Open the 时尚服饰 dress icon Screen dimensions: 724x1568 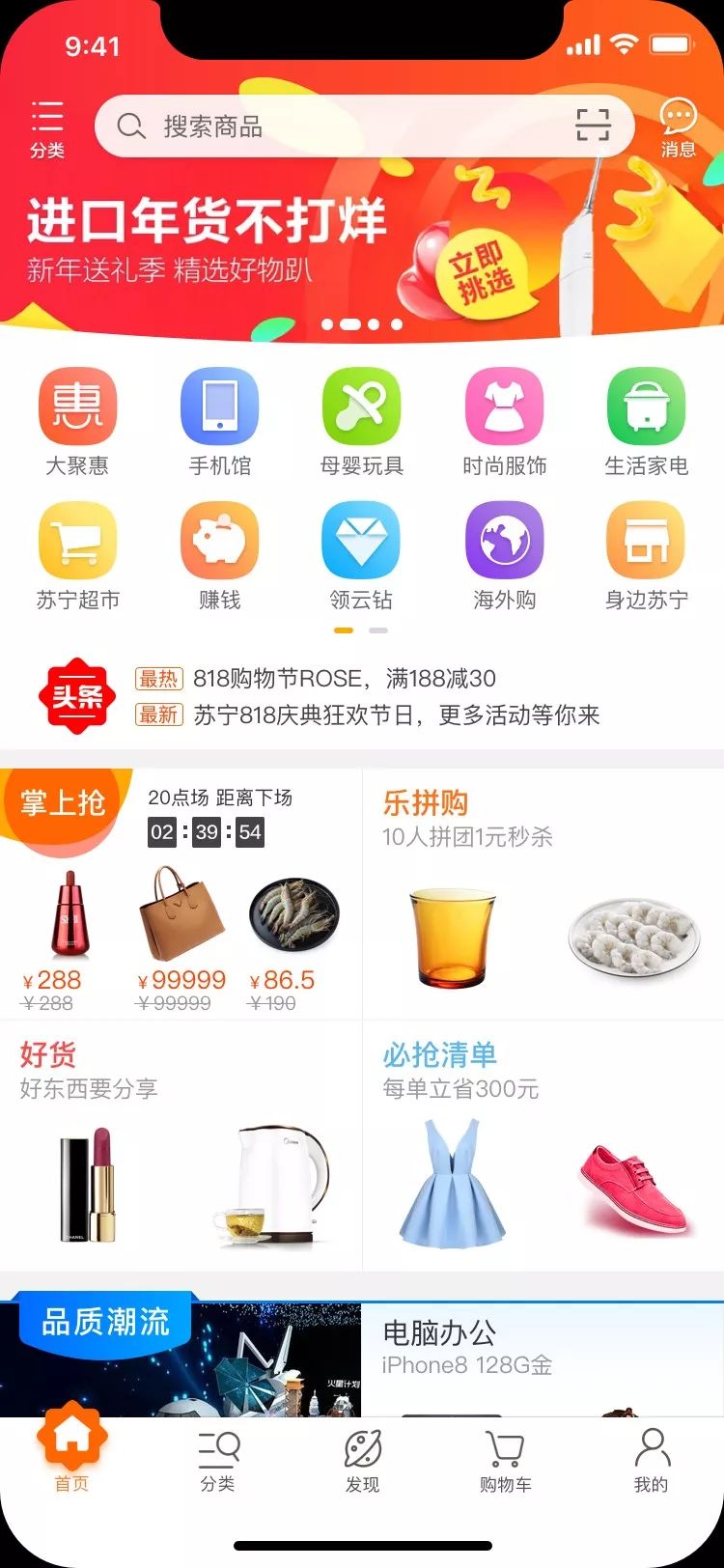coord(504,406)
